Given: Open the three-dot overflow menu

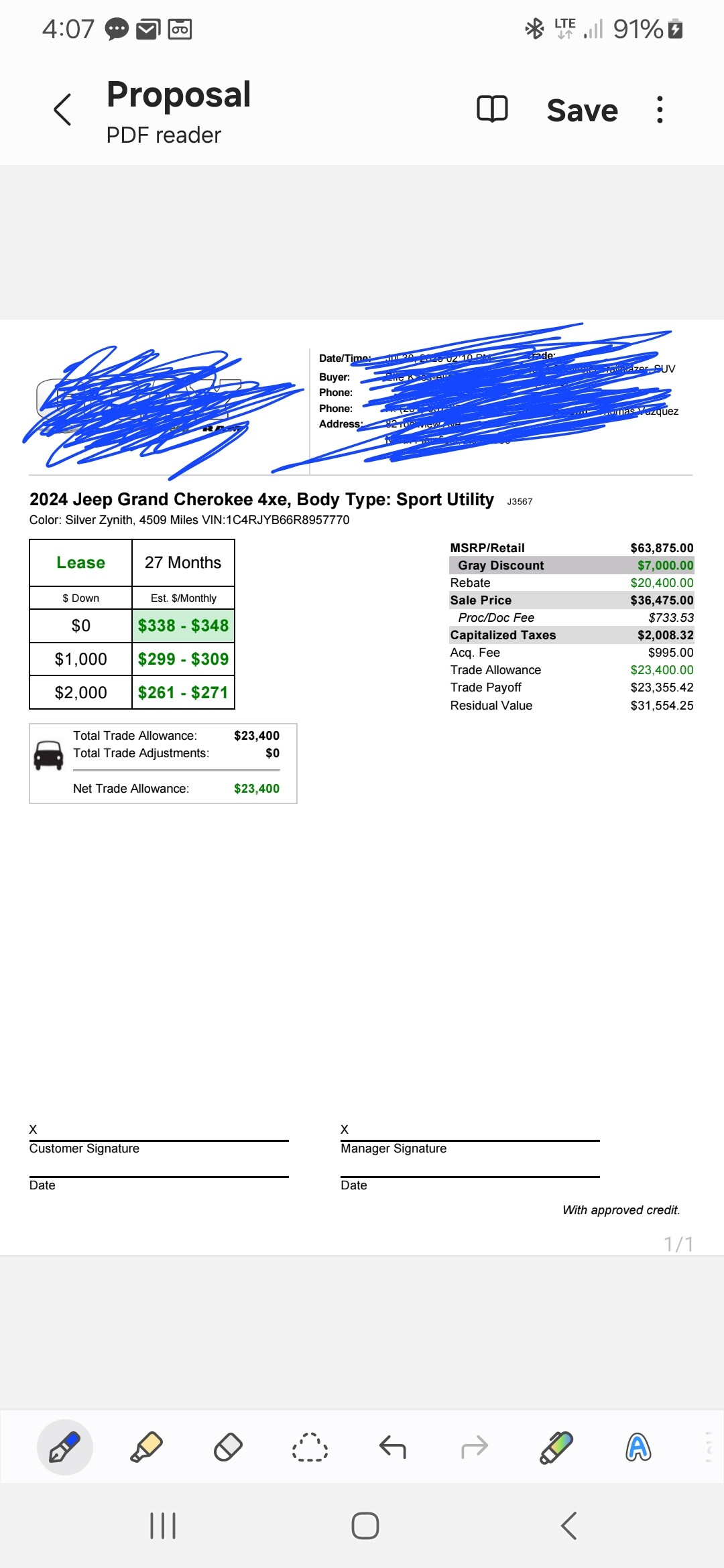Looking at the screenshot, I should point(660,110).
